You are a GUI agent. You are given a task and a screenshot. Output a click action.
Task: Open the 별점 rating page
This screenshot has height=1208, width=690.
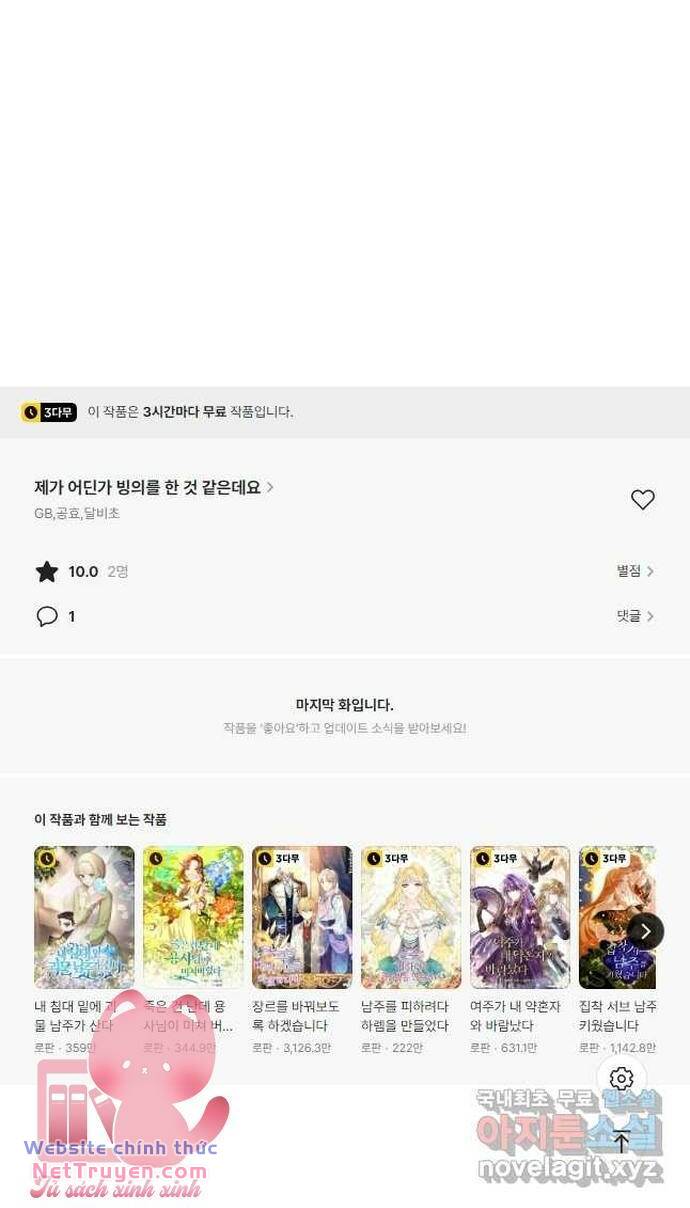[635, 571]
